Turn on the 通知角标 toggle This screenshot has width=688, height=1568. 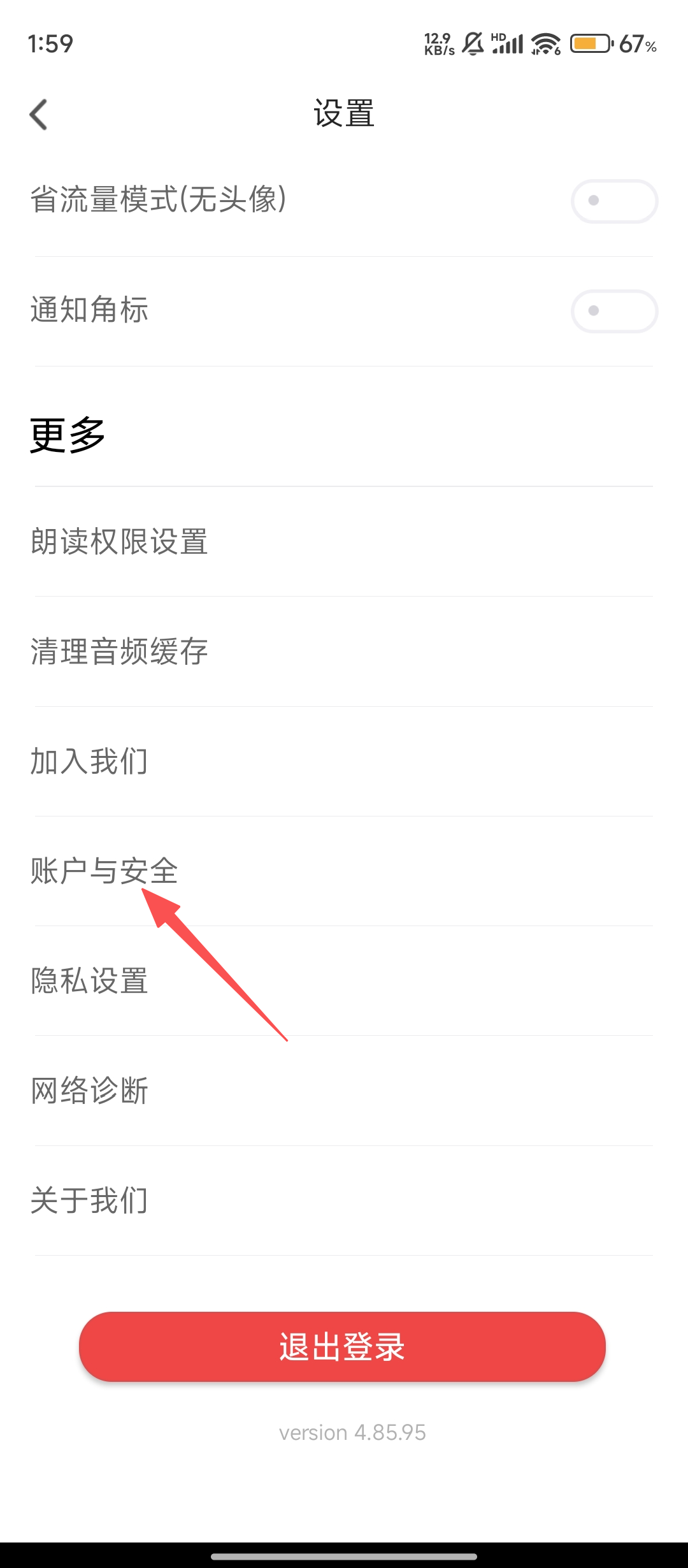tap(614, 311)
